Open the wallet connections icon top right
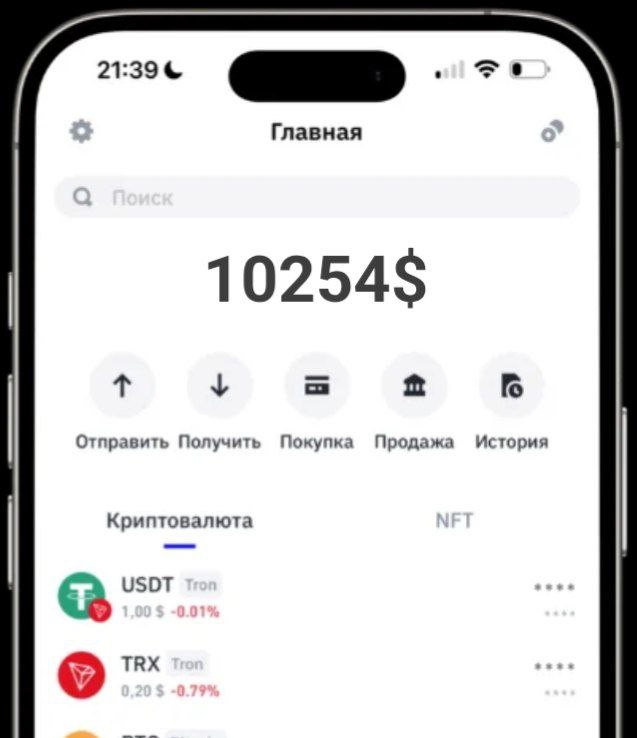 tap(552, 132)
